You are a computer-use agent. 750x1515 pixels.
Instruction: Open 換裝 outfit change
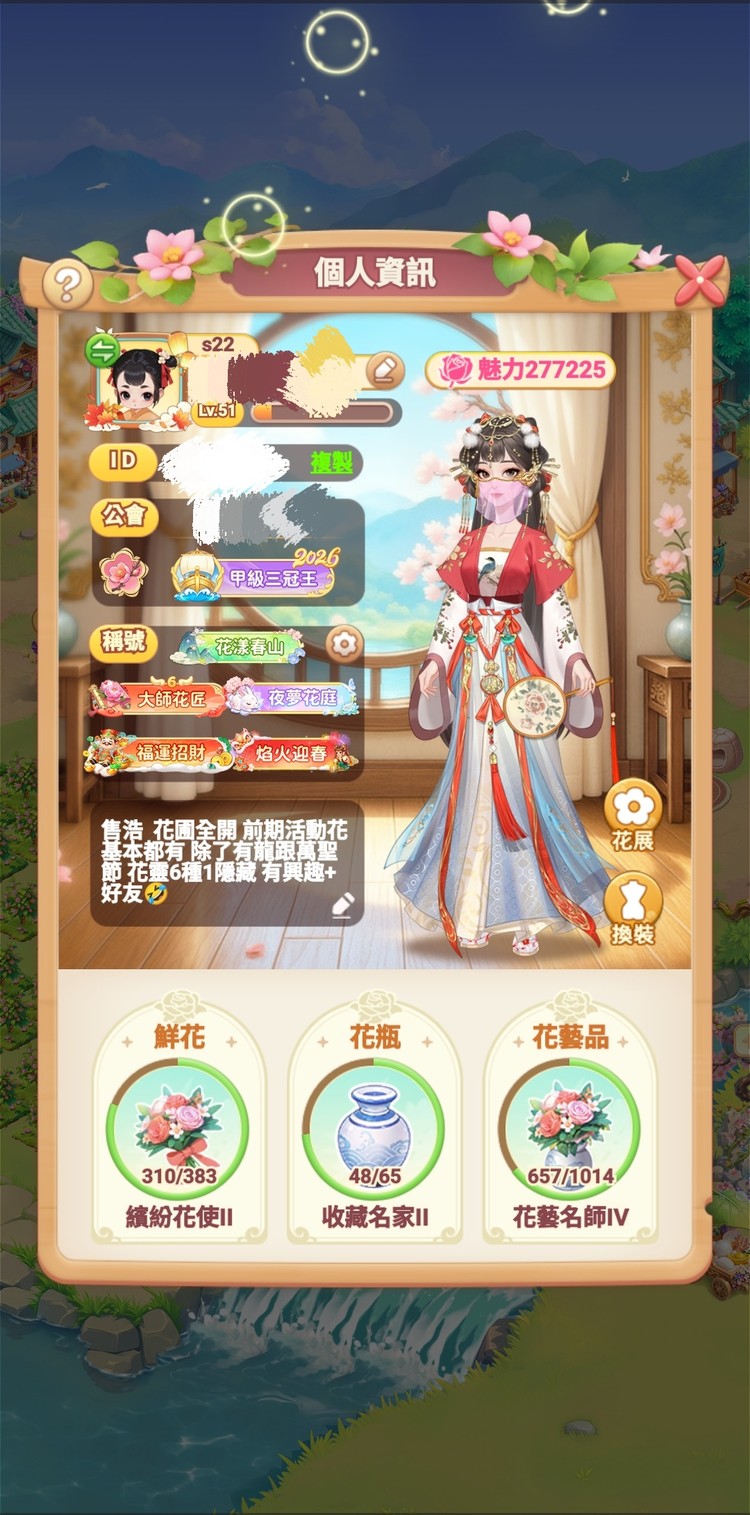633,910
